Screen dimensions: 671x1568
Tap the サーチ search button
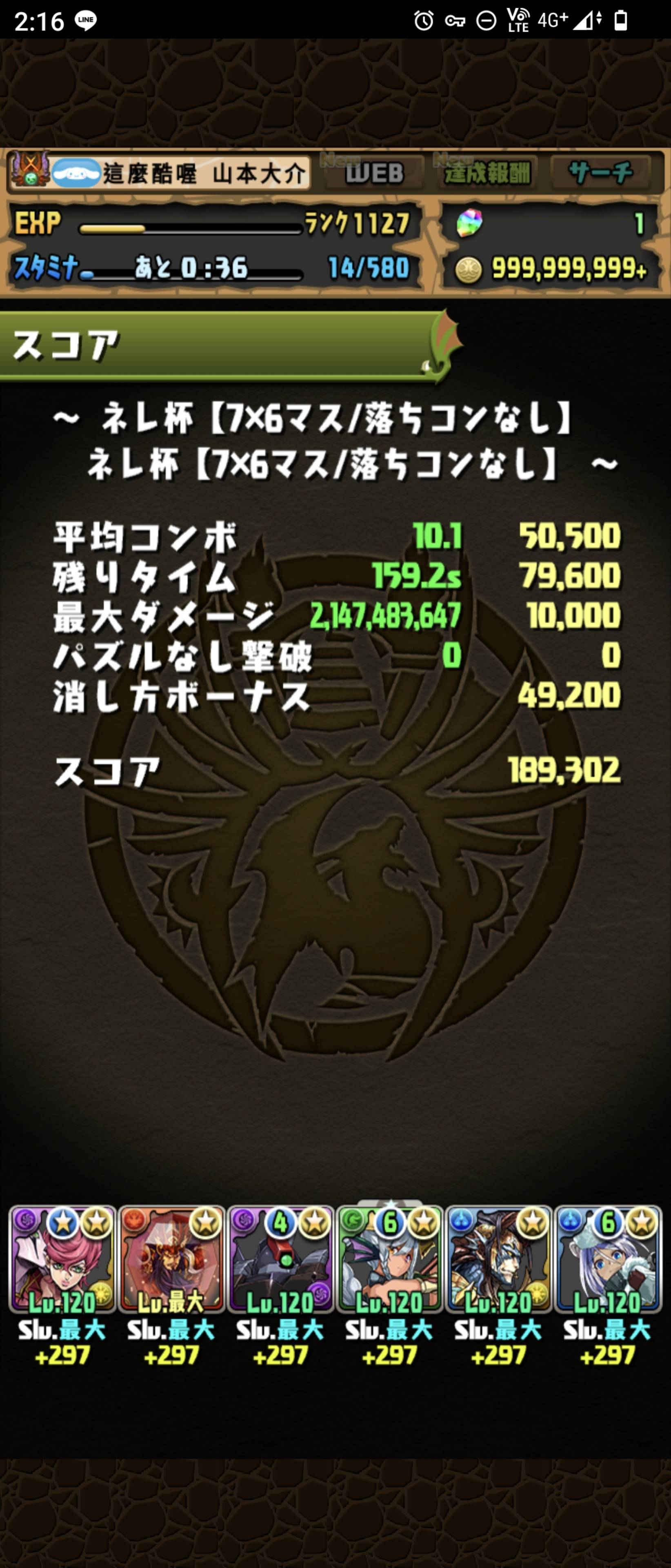600,174
